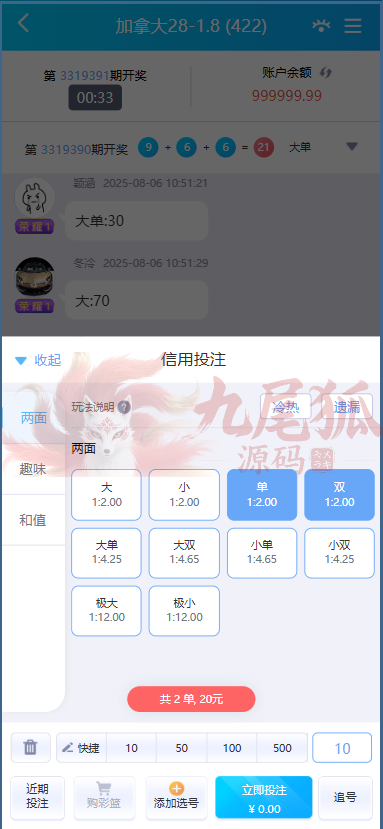The height and width of the screenshot is (829, 383).
Task: Switch to the 和值 tab
Action: [x=33, y=520]
